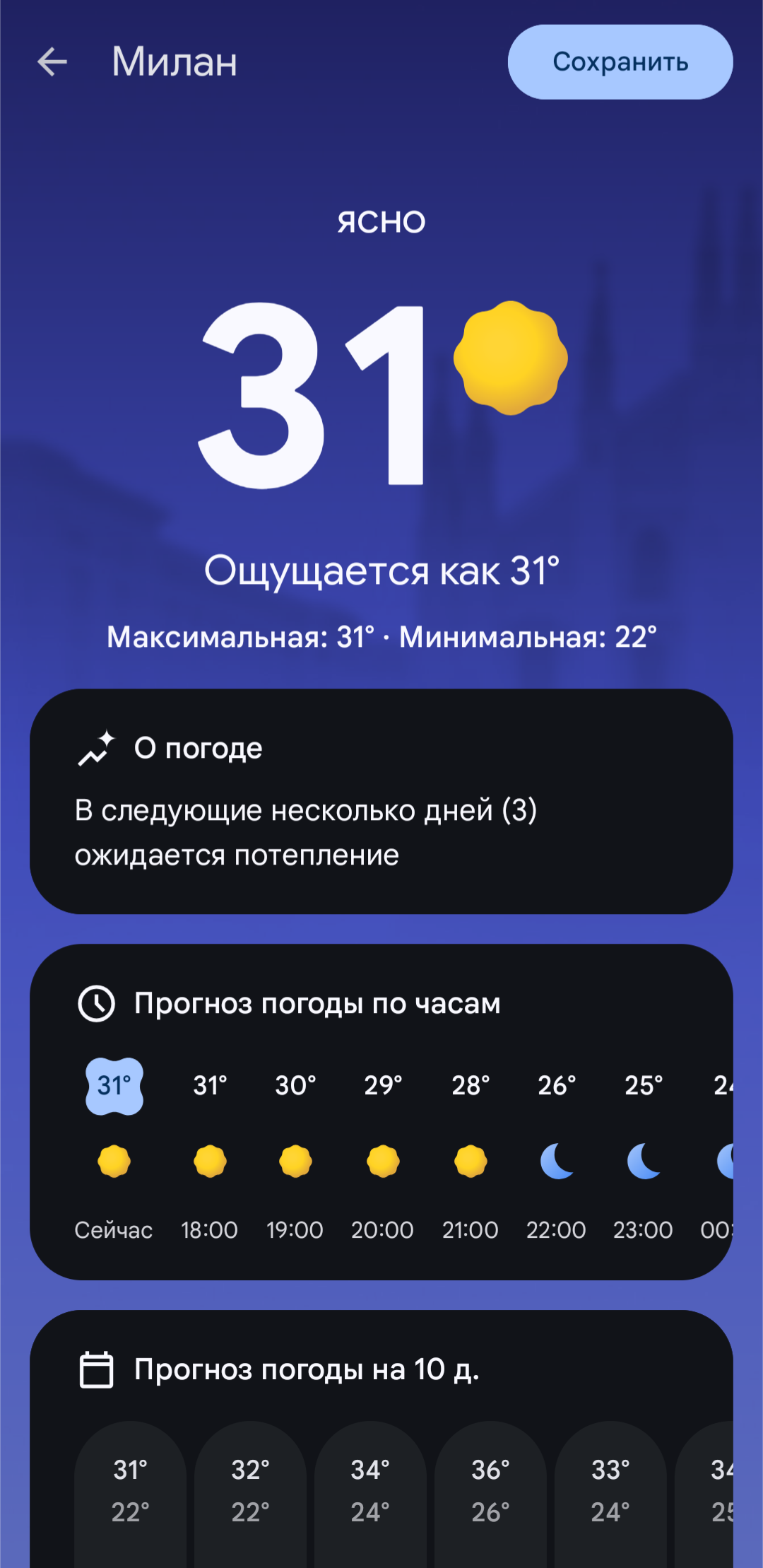Open the daily forecast card with 36° / 26°
The image size is (763, 1568).
490,1494
